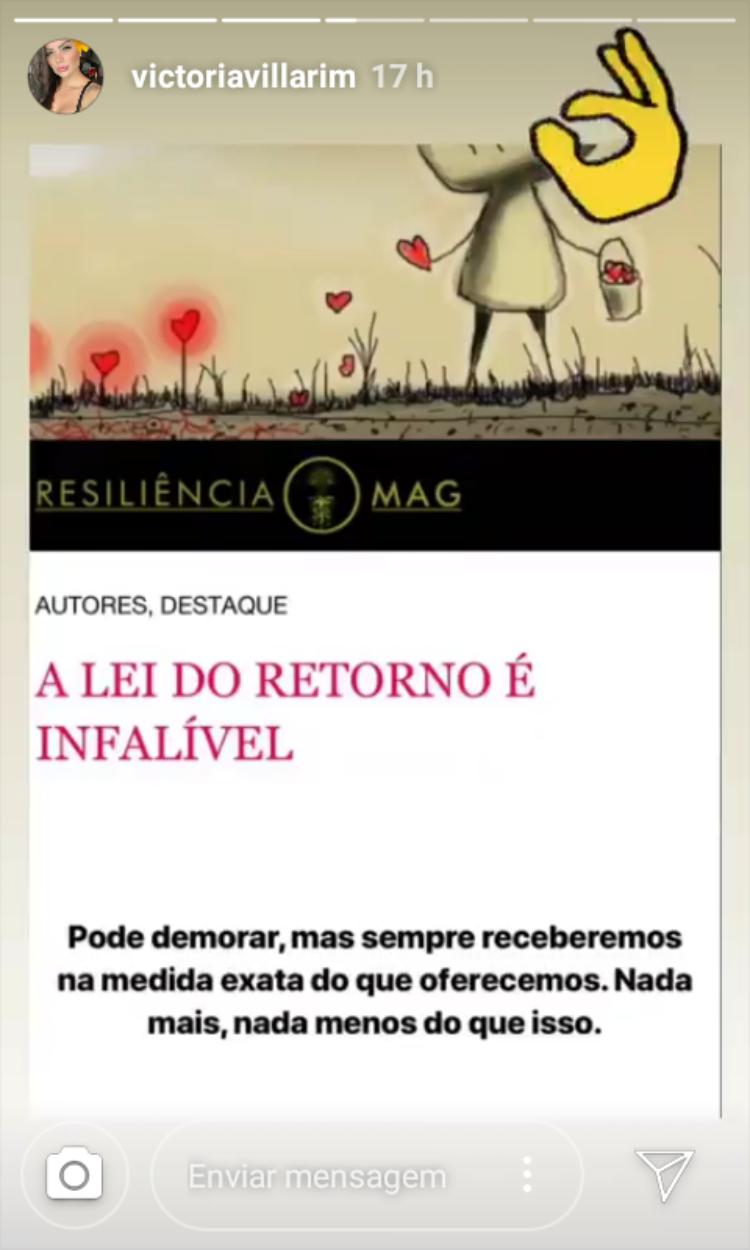Open victoriavillarim's profile picture
Image resolution: width=750 pixels, height=1250 pixels.
65,77
